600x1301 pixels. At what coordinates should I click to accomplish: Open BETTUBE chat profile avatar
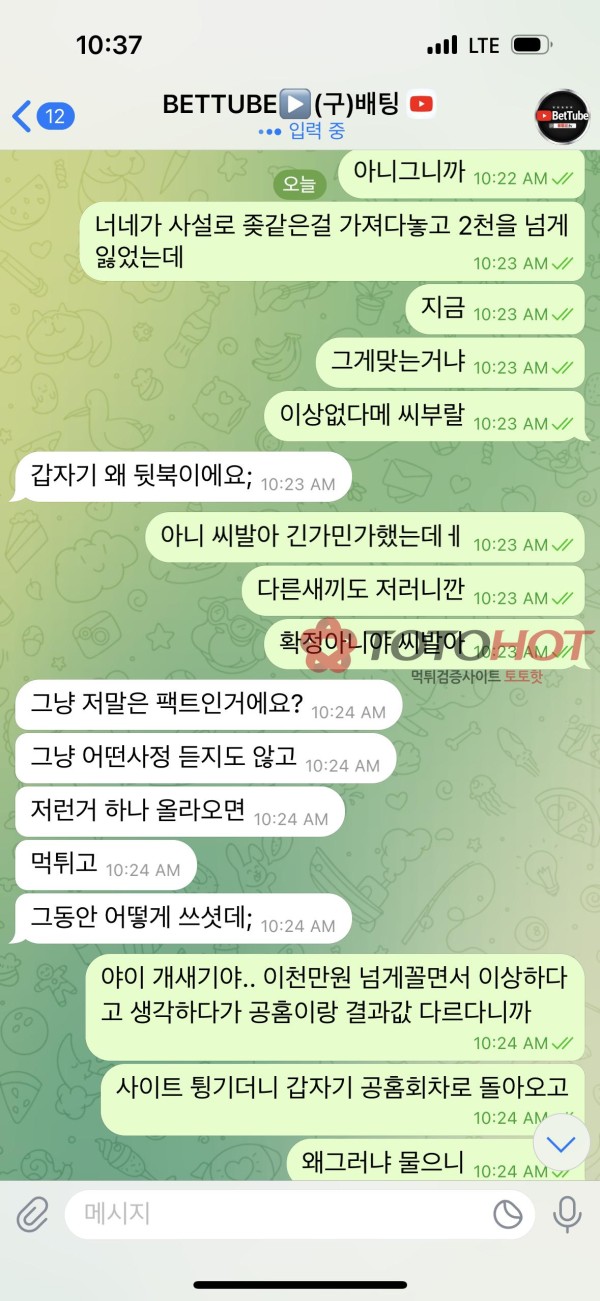pyautogui.click(x=561, y=116)
